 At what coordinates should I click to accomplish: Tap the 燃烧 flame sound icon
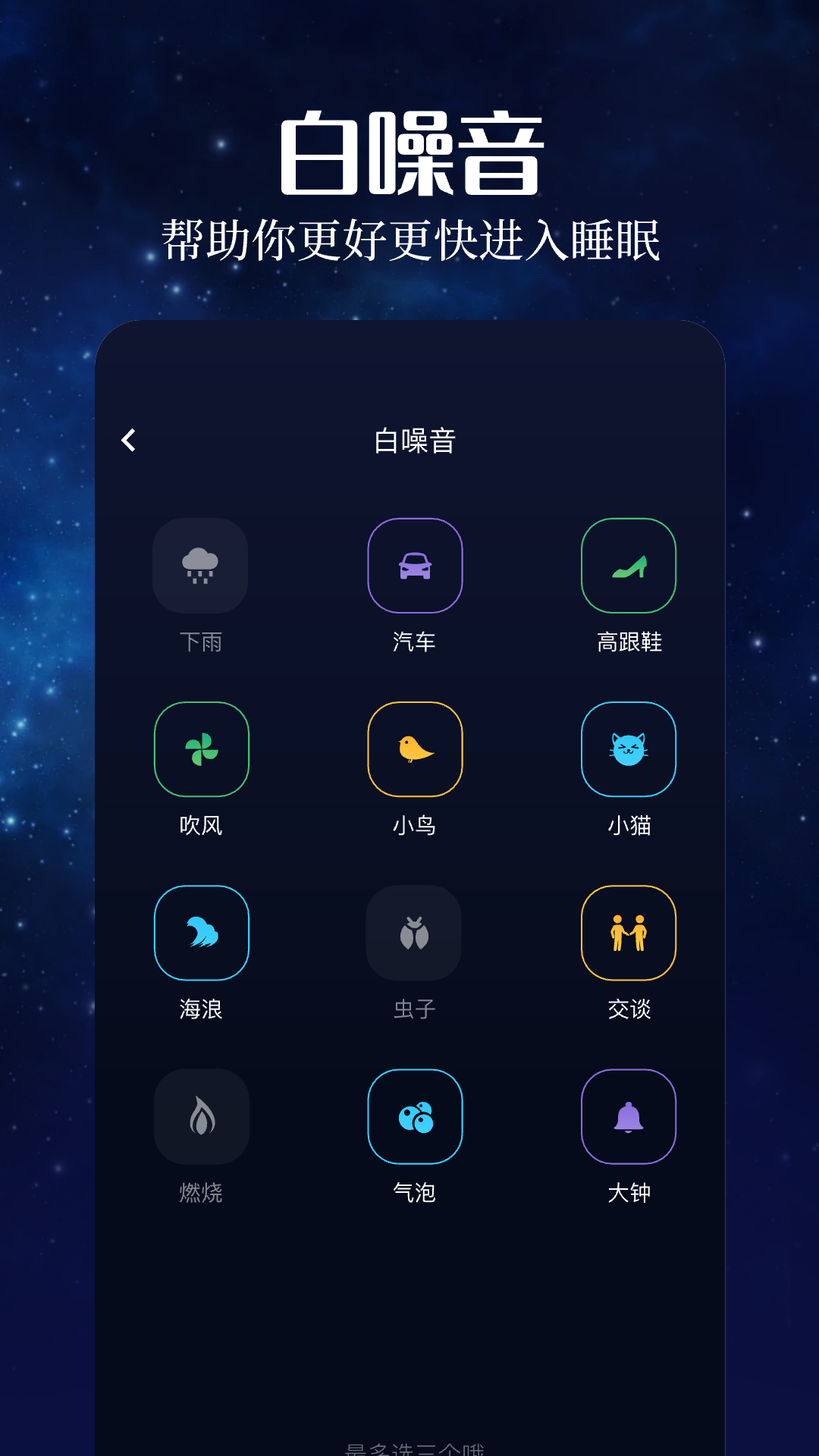(200, 1116)
